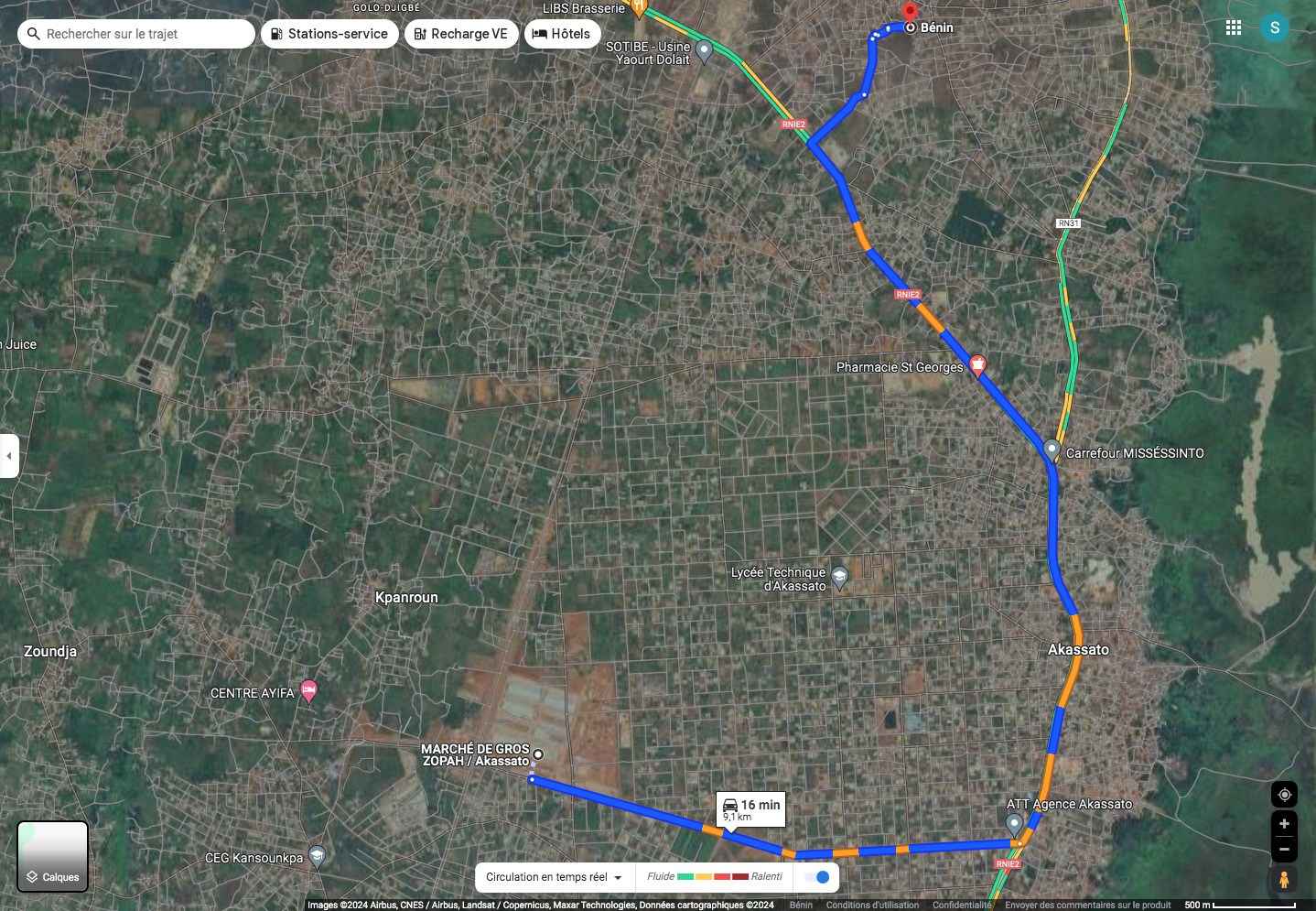Open the Google apps grid
This screenshot has width=1316, height=911.
1234,27
